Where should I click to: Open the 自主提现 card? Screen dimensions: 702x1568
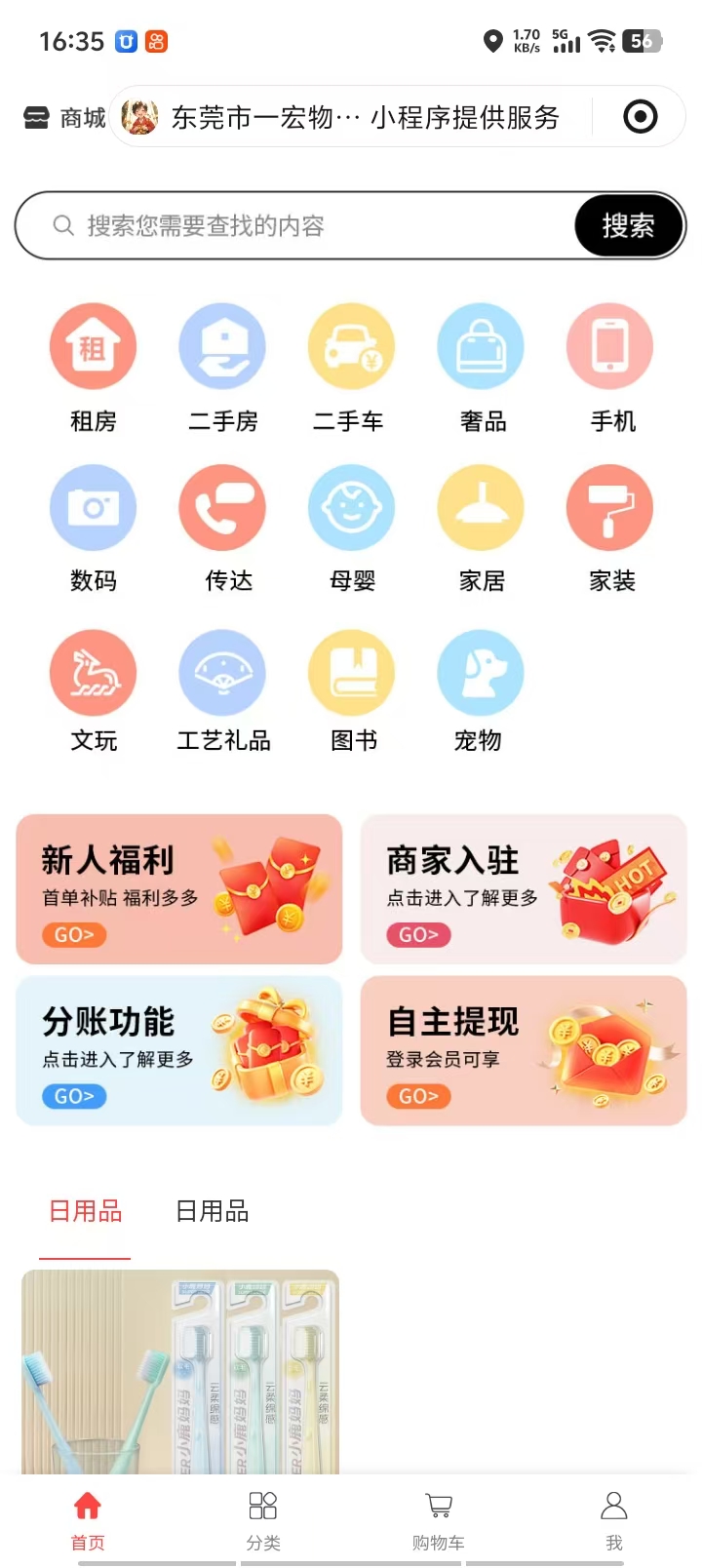point(524,1051)
